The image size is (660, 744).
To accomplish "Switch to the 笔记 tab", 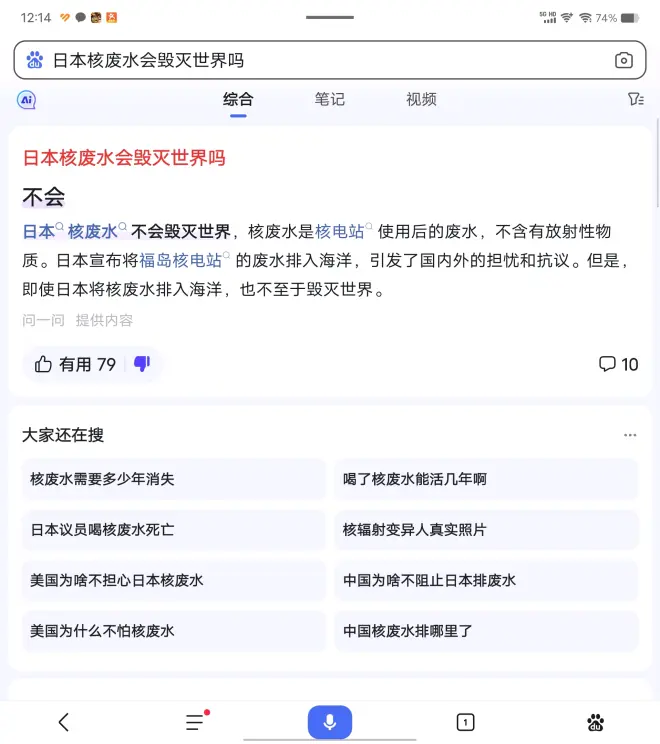I will (329, 99).
